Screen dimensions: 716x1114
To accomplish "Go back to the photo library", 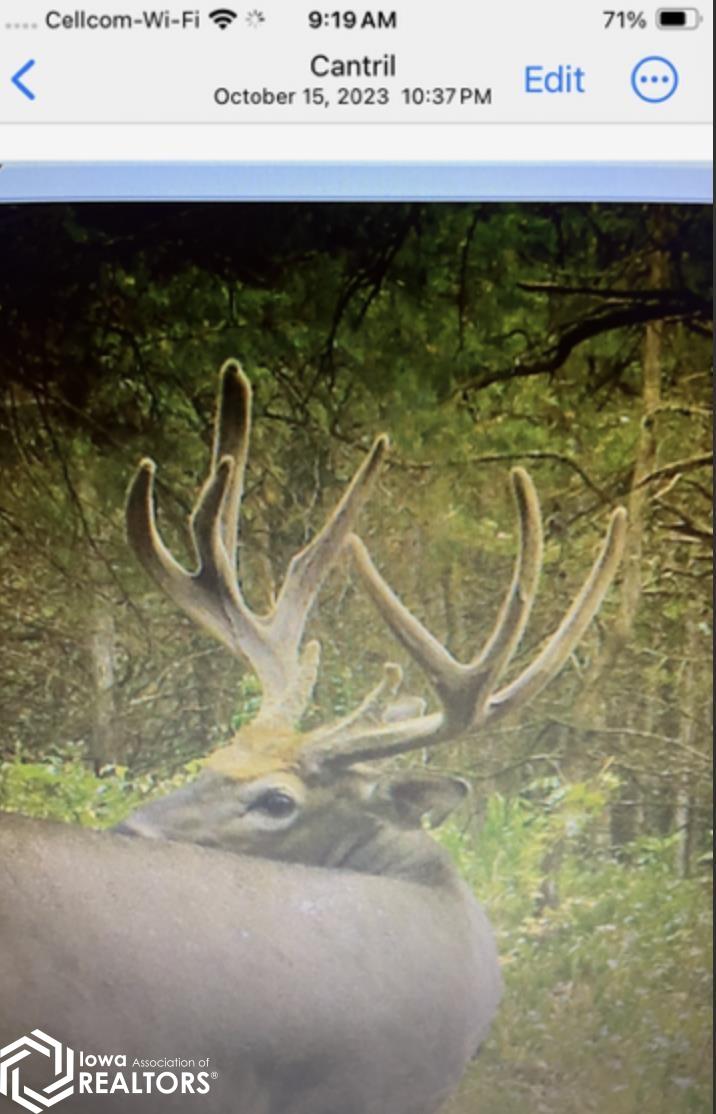I will click(x=24, y=80).
